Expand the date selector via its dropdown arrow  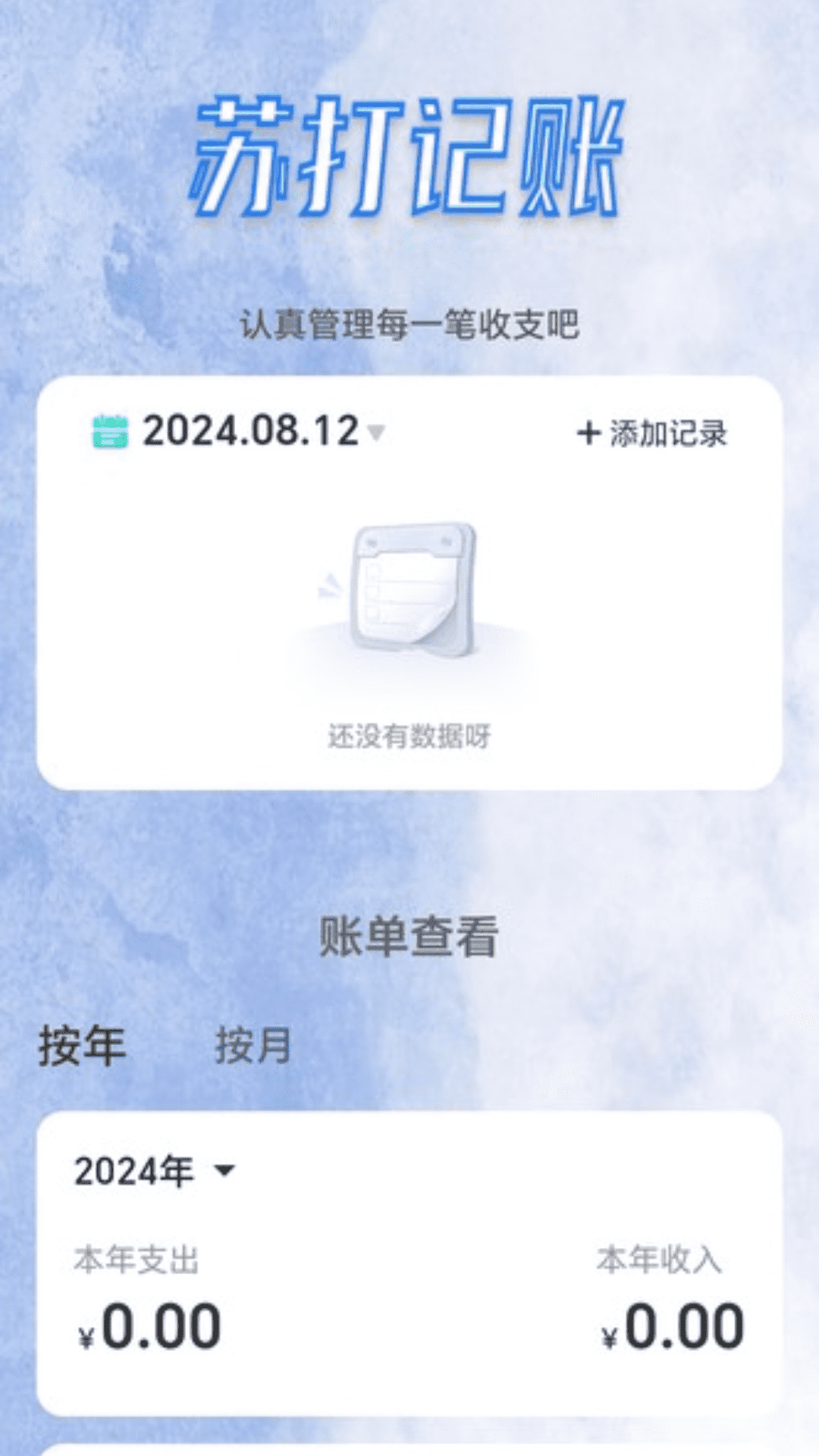point(377,435)
